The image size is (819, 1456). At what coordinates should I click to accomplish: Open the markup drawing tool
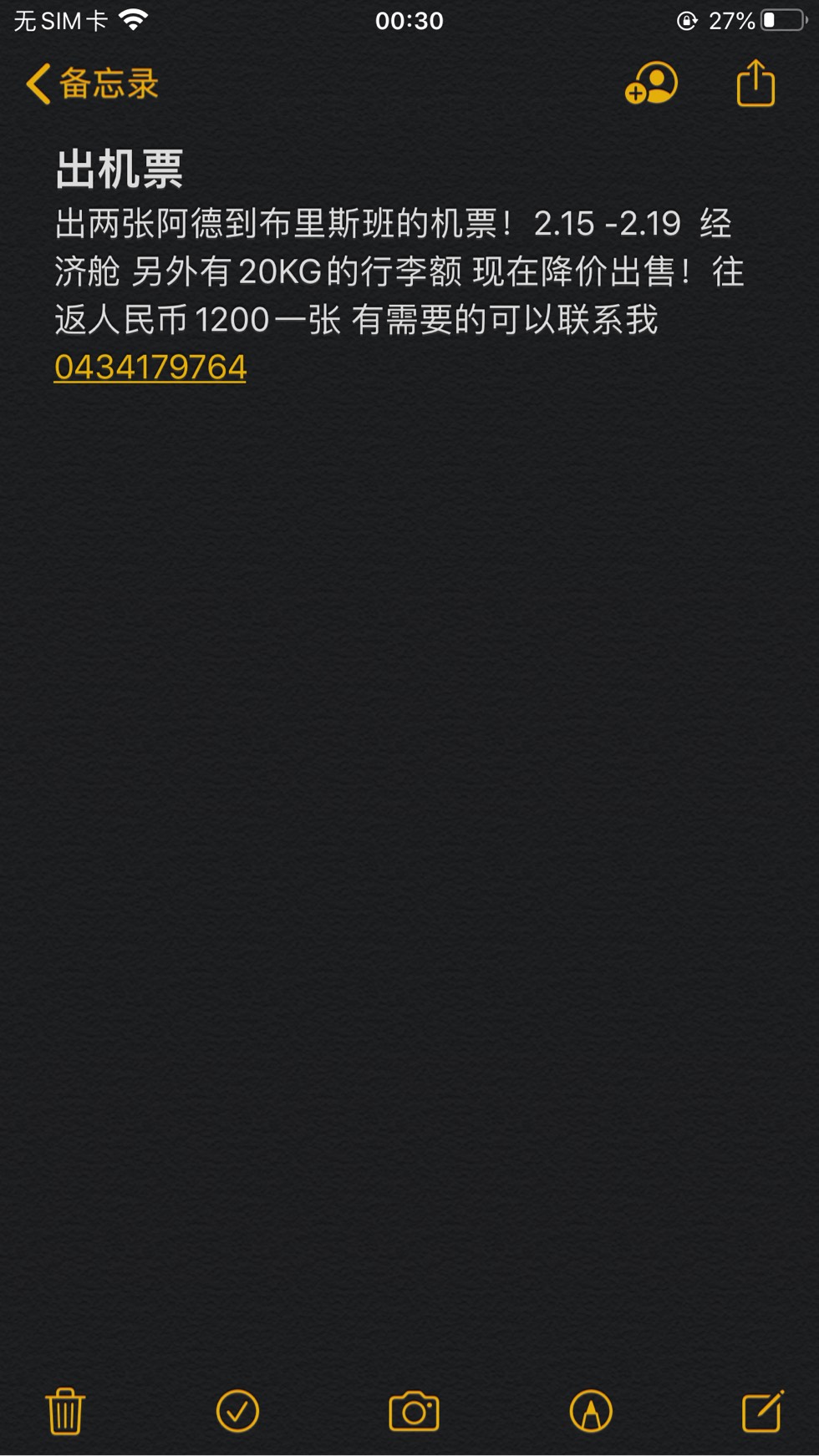[x=591, y=1411]
